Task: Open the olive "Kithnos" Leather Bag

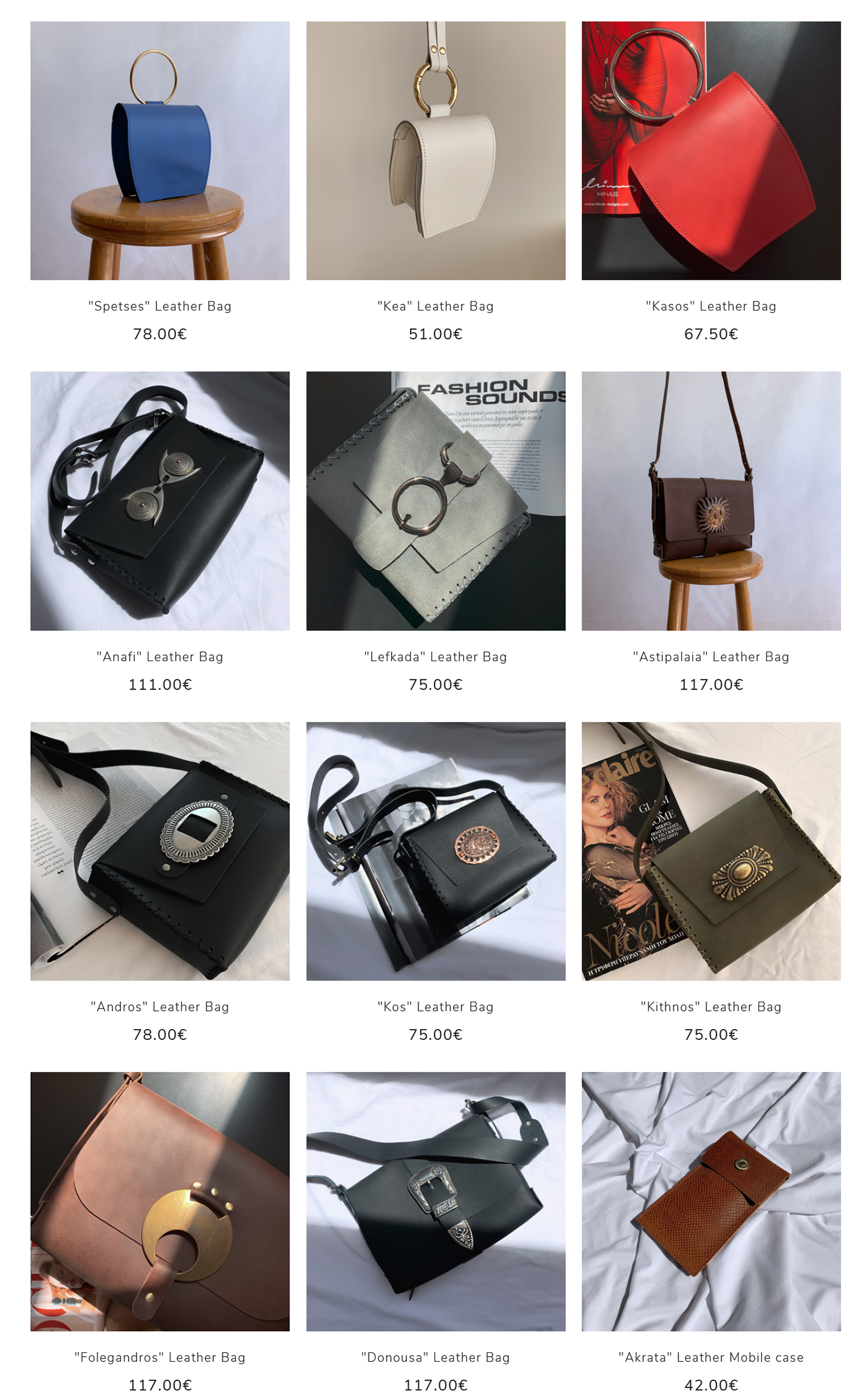Action: tap(711, 851)
